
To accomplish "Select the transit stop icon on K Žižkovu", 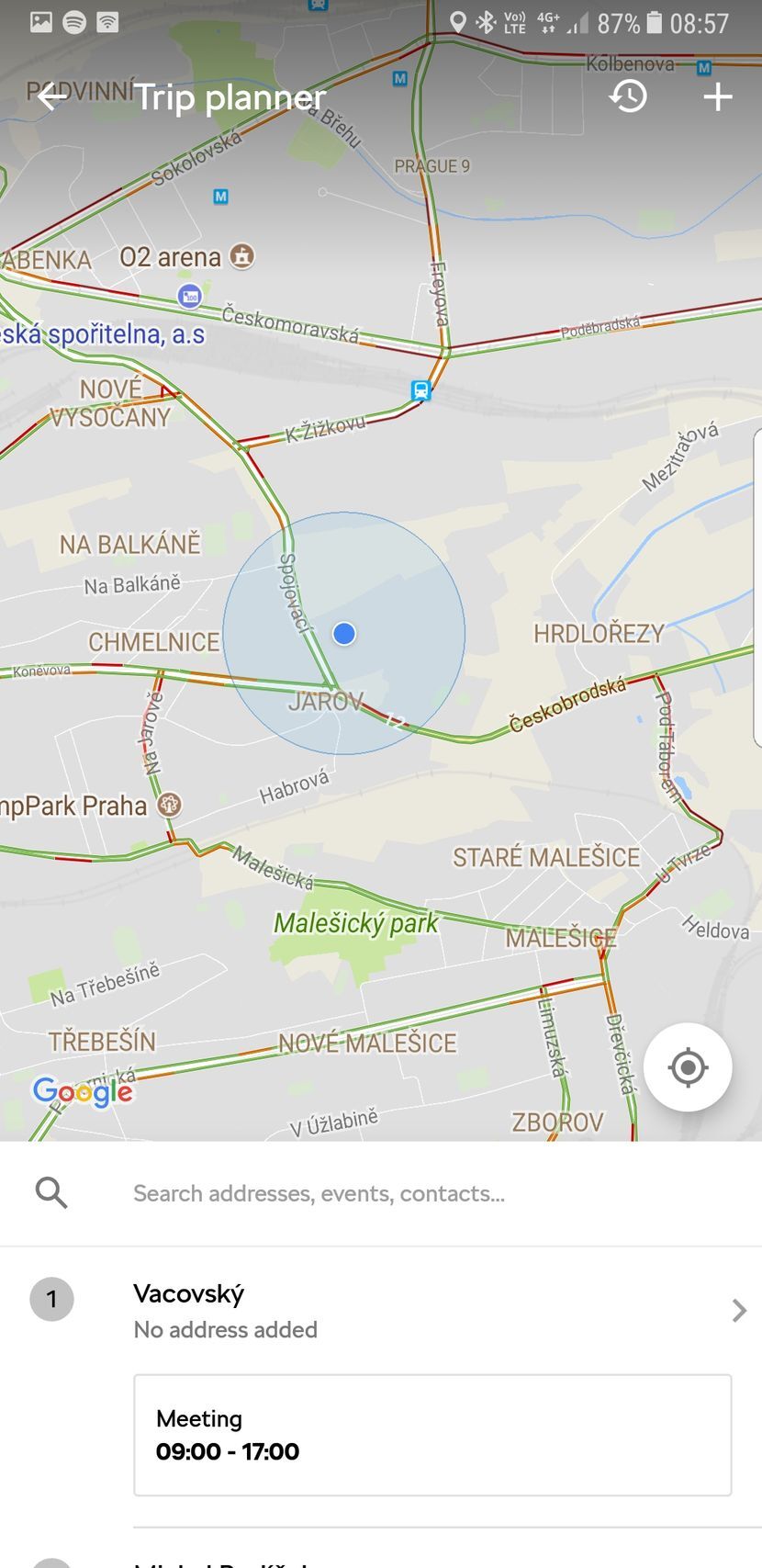I will pos(421,389).
